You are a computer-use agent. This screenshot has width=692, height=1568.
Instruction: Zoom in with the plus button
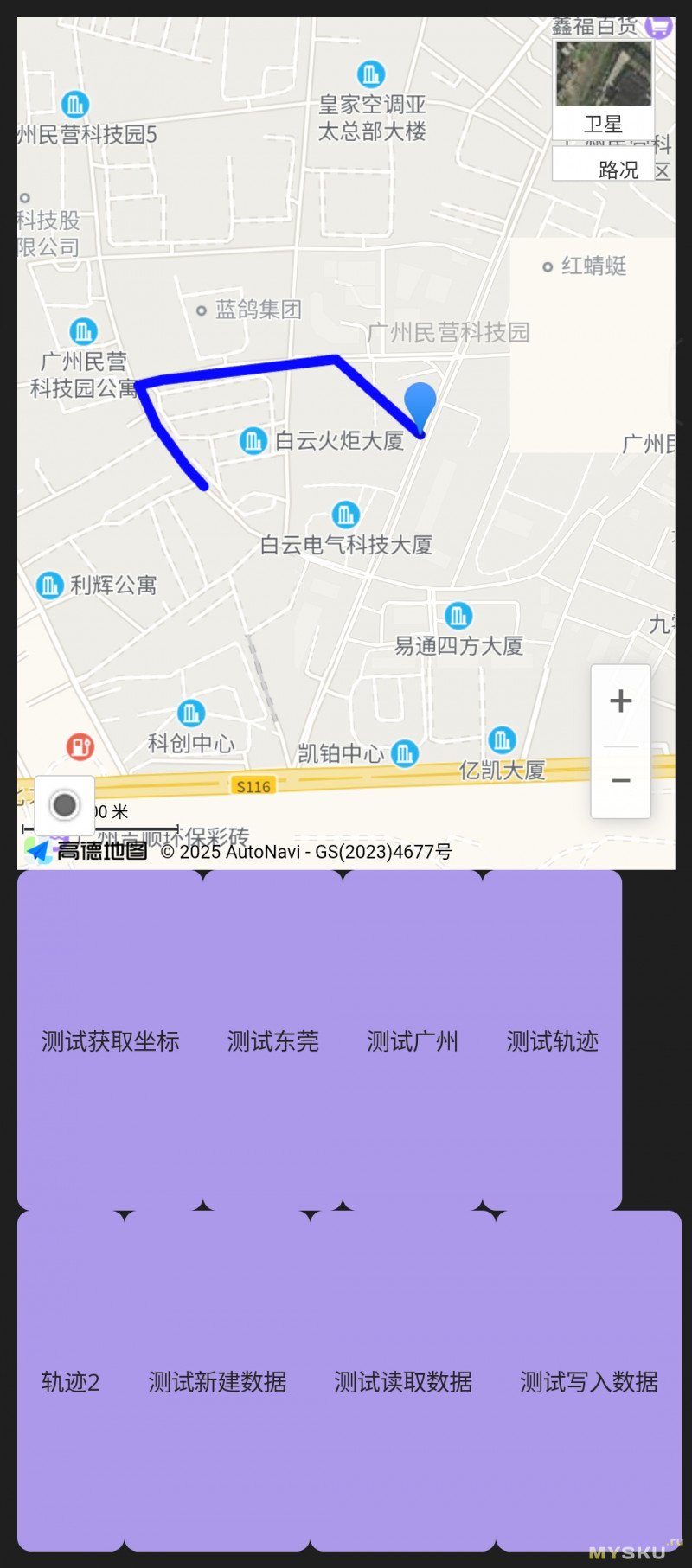click(x=620, y=701)
